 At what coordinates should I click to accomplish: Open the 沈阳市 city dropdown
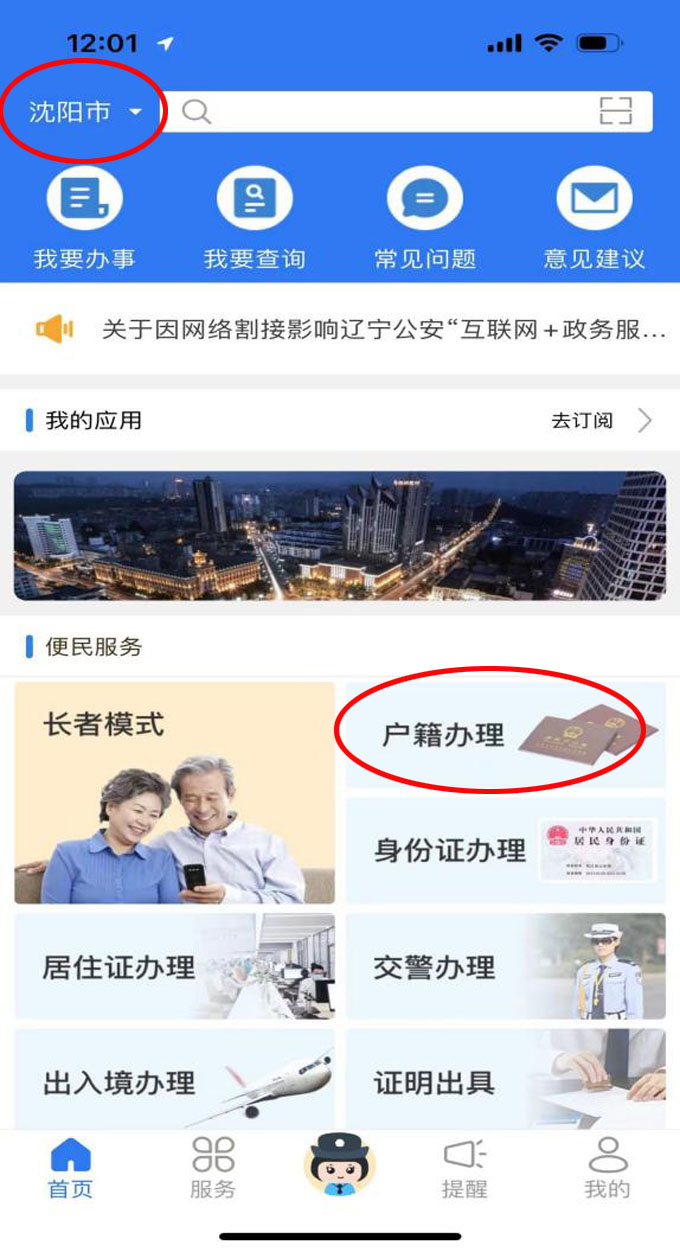click(85, 112)
